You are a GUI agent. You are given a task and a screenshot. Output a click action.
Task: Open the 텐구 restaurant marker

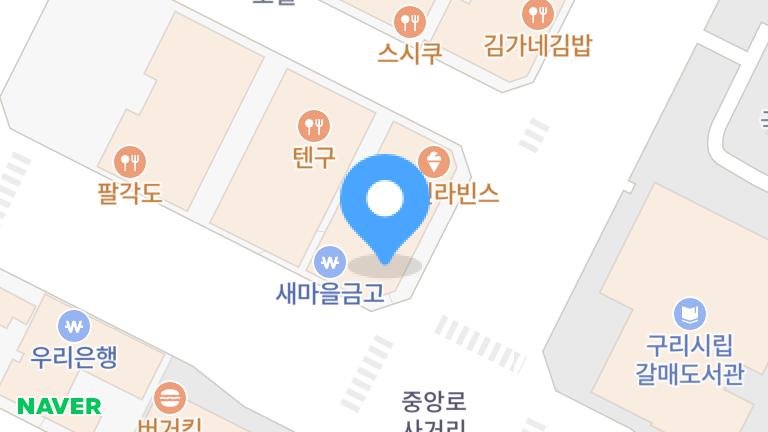coord(313,126)
